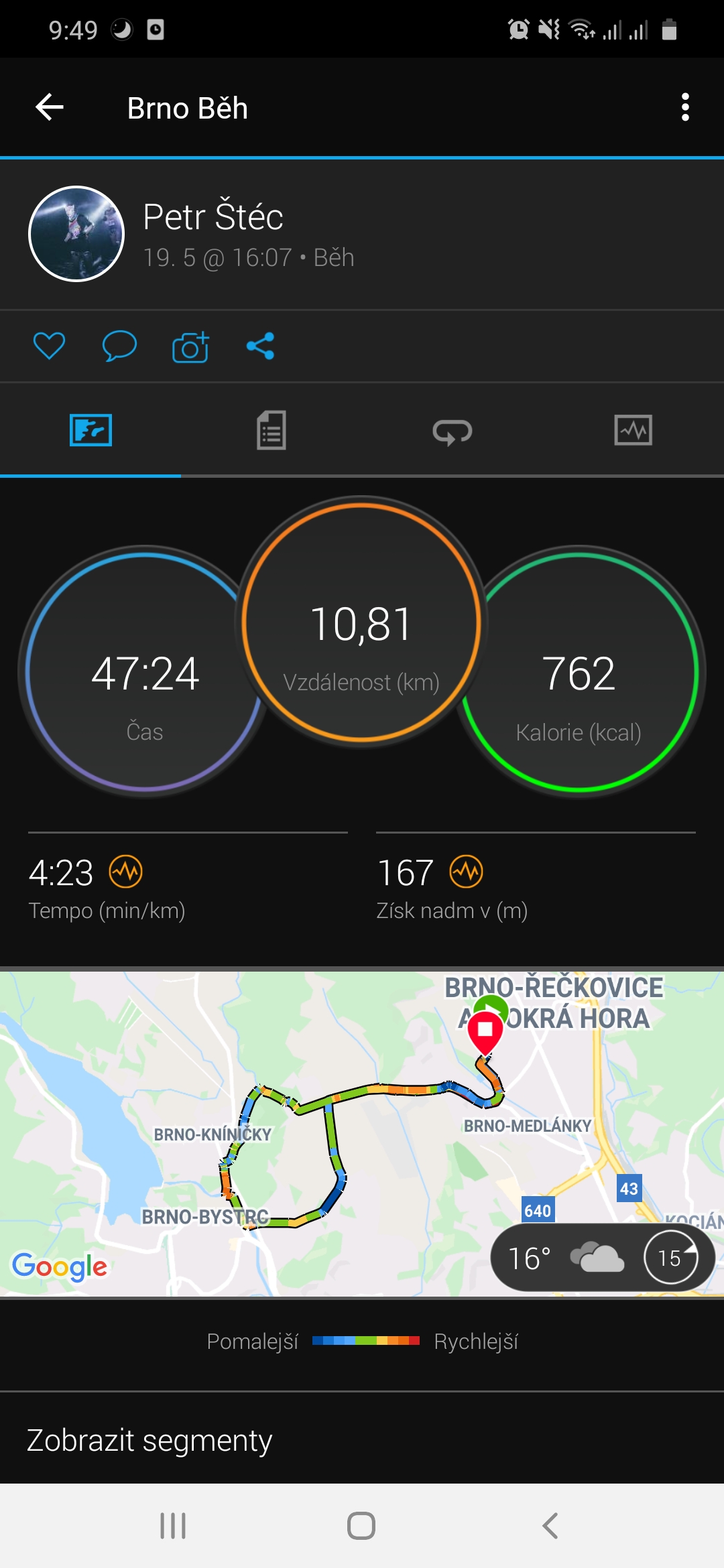Switch to the charts tab

tap(633, 430)
